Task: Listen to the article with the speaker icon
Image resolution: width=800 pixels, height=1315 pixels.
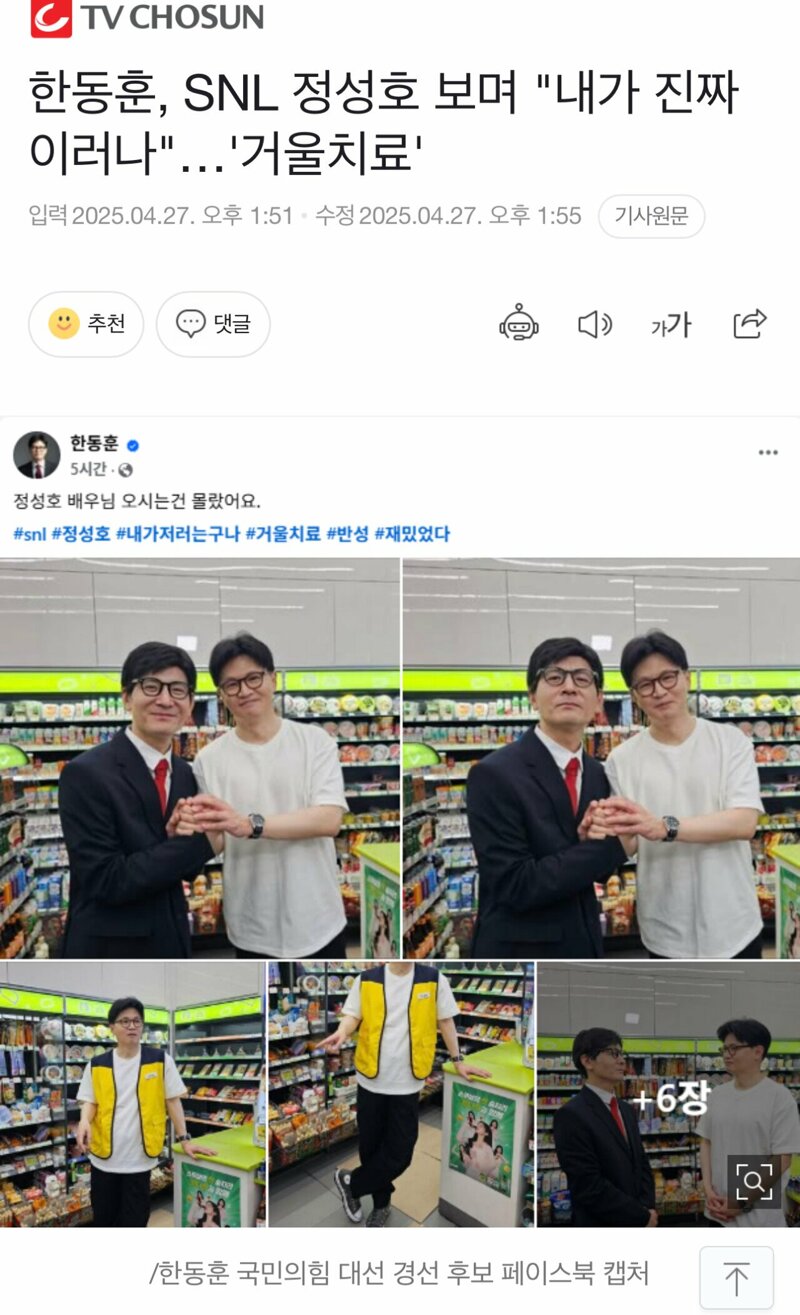Action: pos(594,324)
